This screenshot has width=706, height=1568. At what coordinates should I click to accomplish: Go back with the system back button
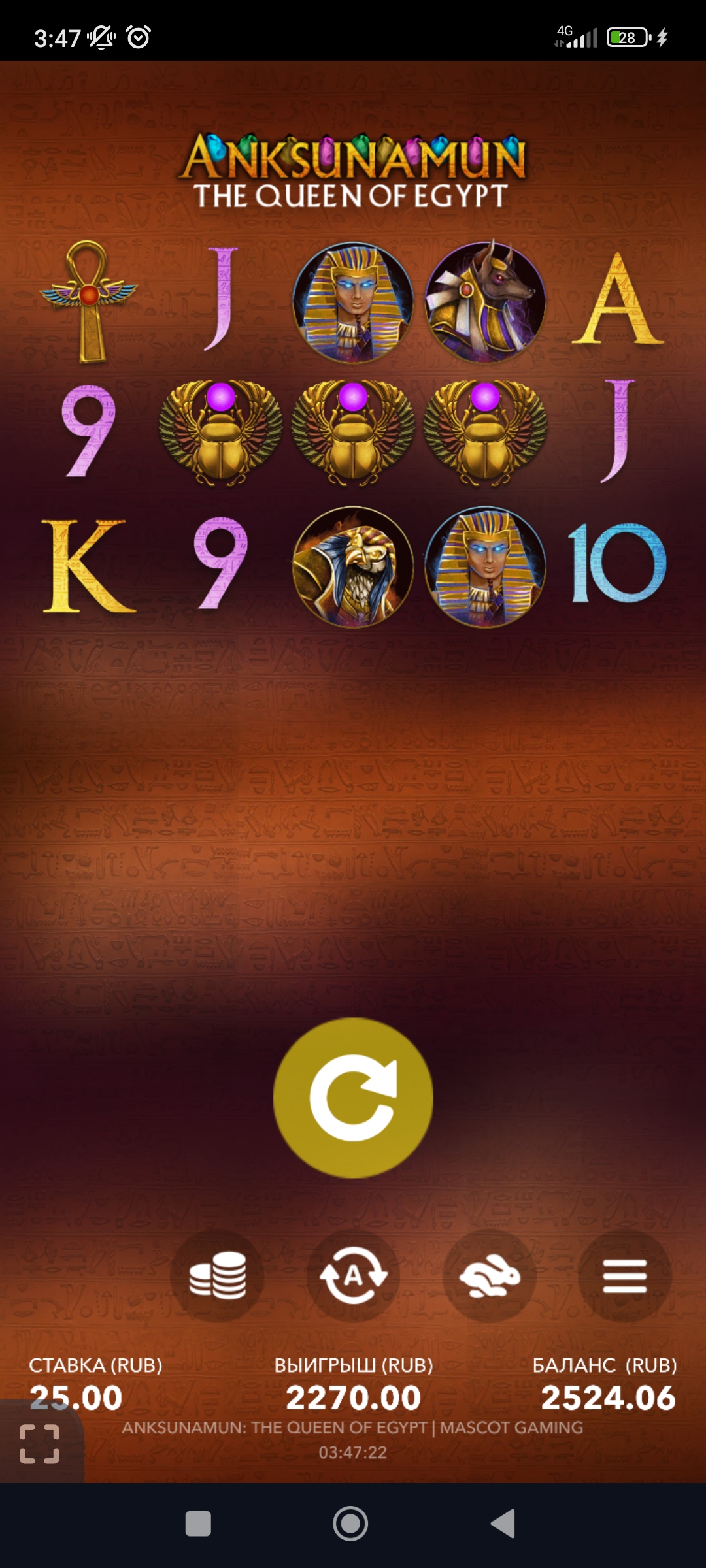[503, 1524]
